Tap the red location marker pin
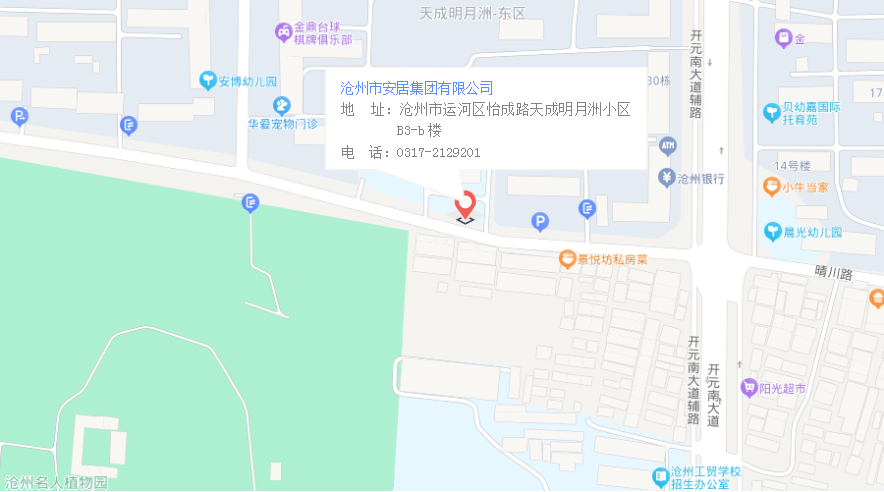The image size is (884, 492). click(x=465, y=203)
